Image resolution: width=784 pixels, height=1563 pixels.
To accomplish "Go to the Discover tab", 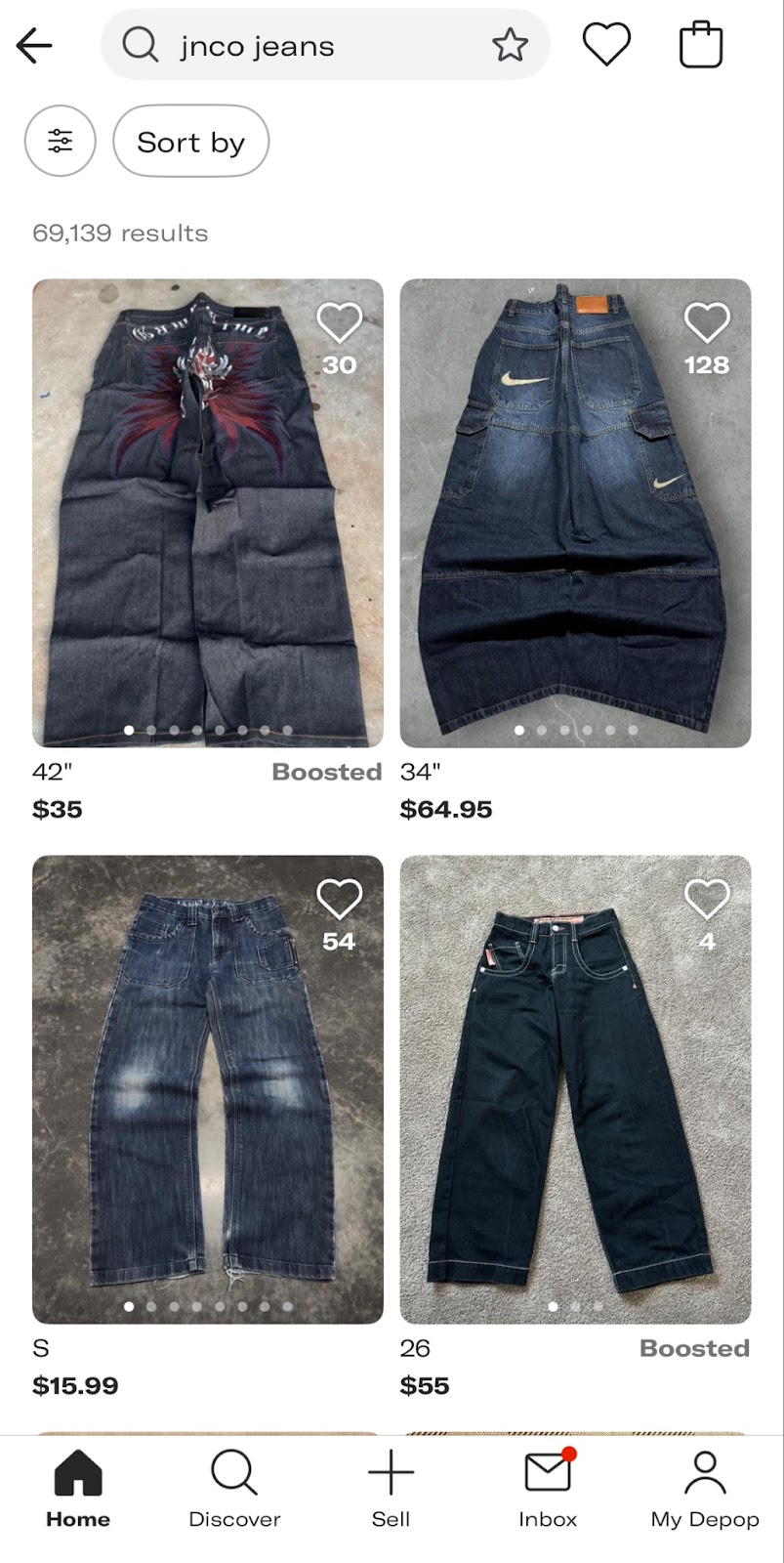I will click(234, 1489).
